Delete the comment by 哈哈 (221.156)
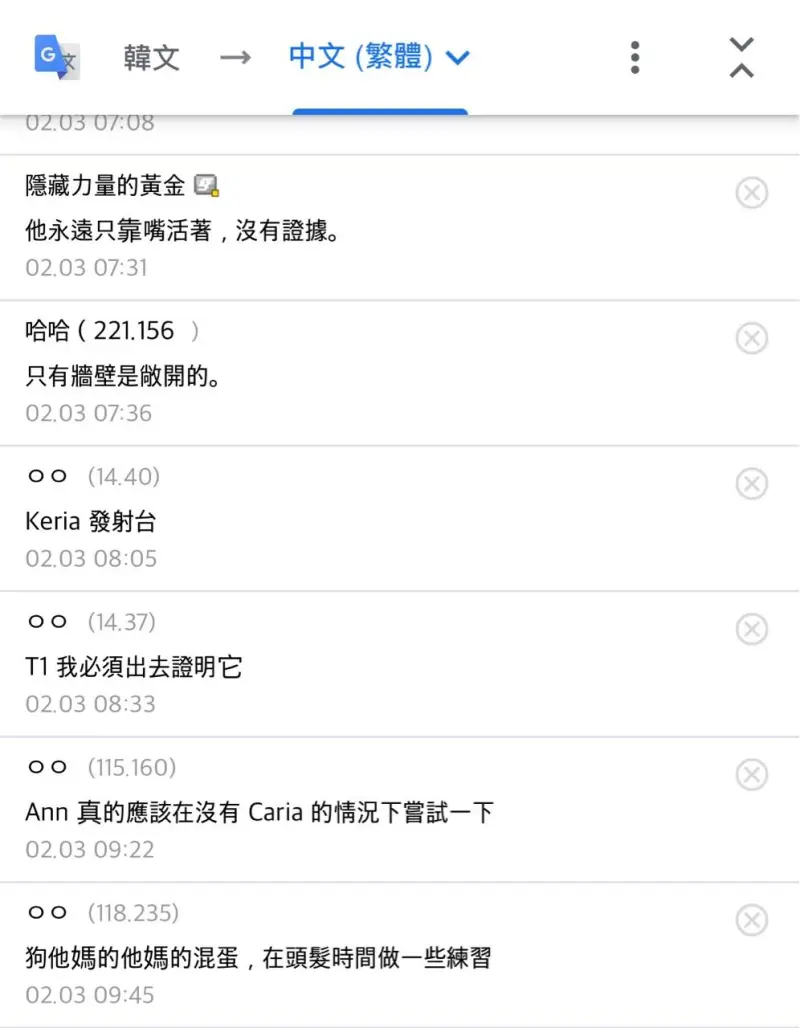The width and height of the screenshot is (800, 1028). coord(751,338)
